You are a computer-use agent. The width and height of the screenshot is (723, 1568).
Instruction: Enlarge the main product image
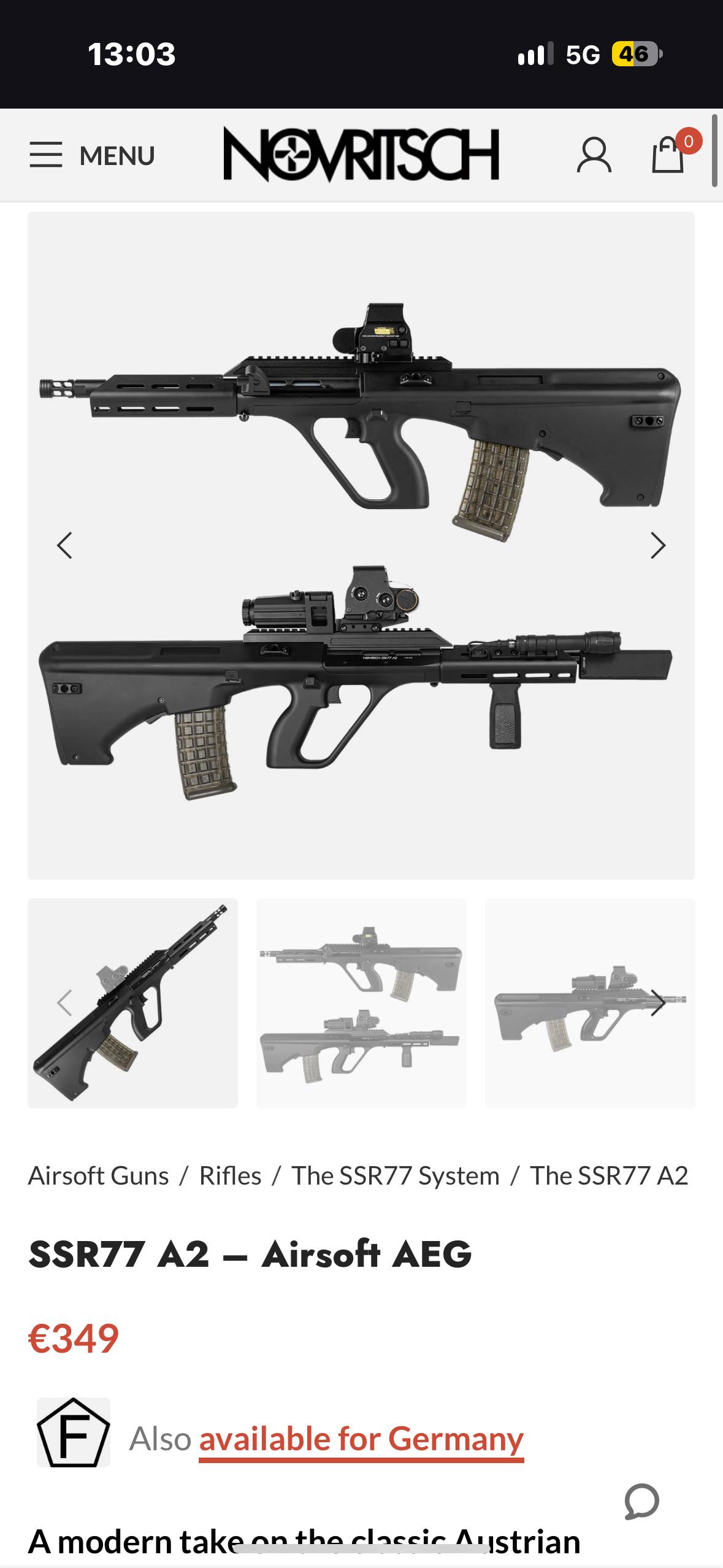(361, 545)
